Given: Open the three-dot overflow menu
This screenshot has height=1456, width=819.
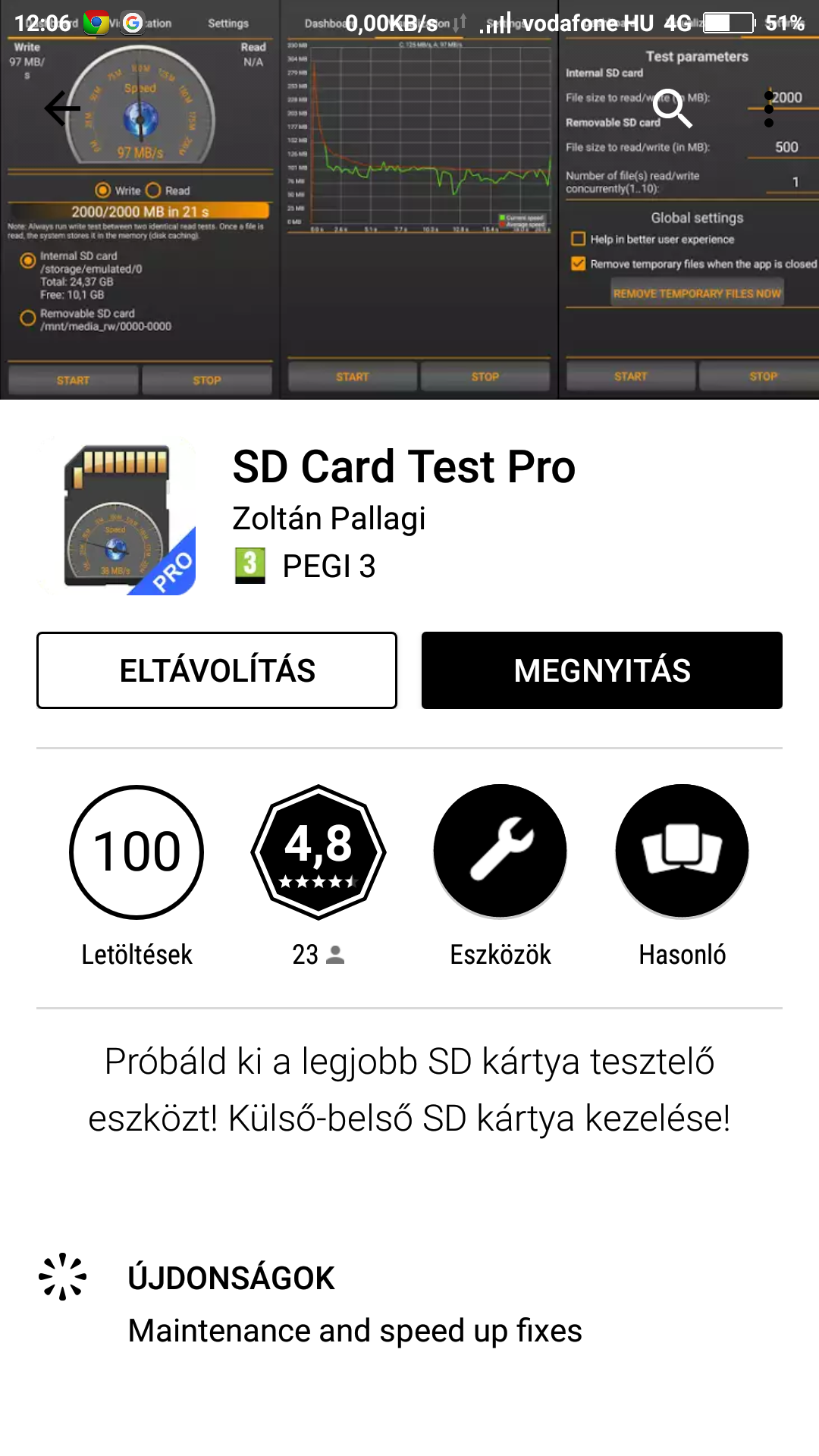Looking at the screenshot, I should tap(769, 108).
